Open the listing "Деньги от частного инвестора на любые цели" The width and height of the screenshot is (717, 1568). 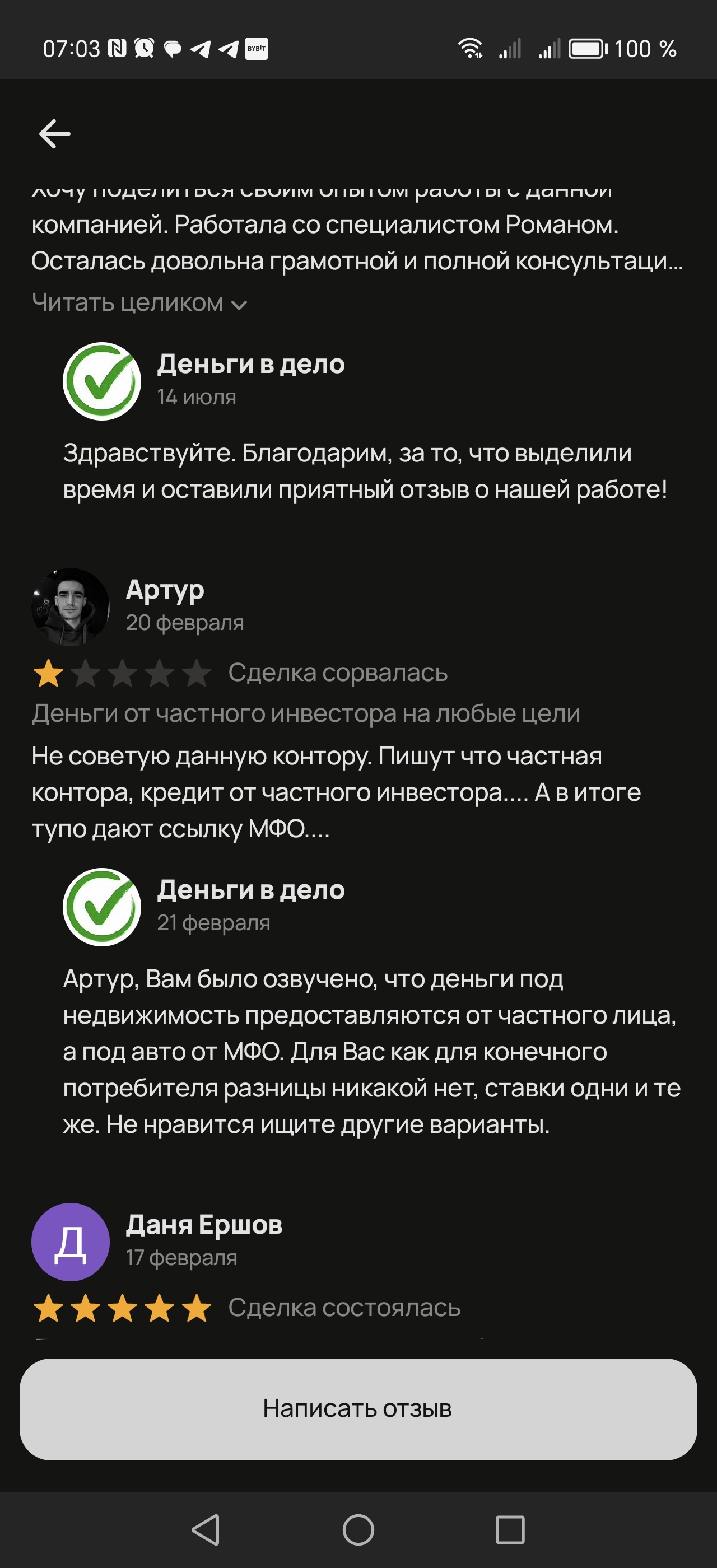point(305,713)
